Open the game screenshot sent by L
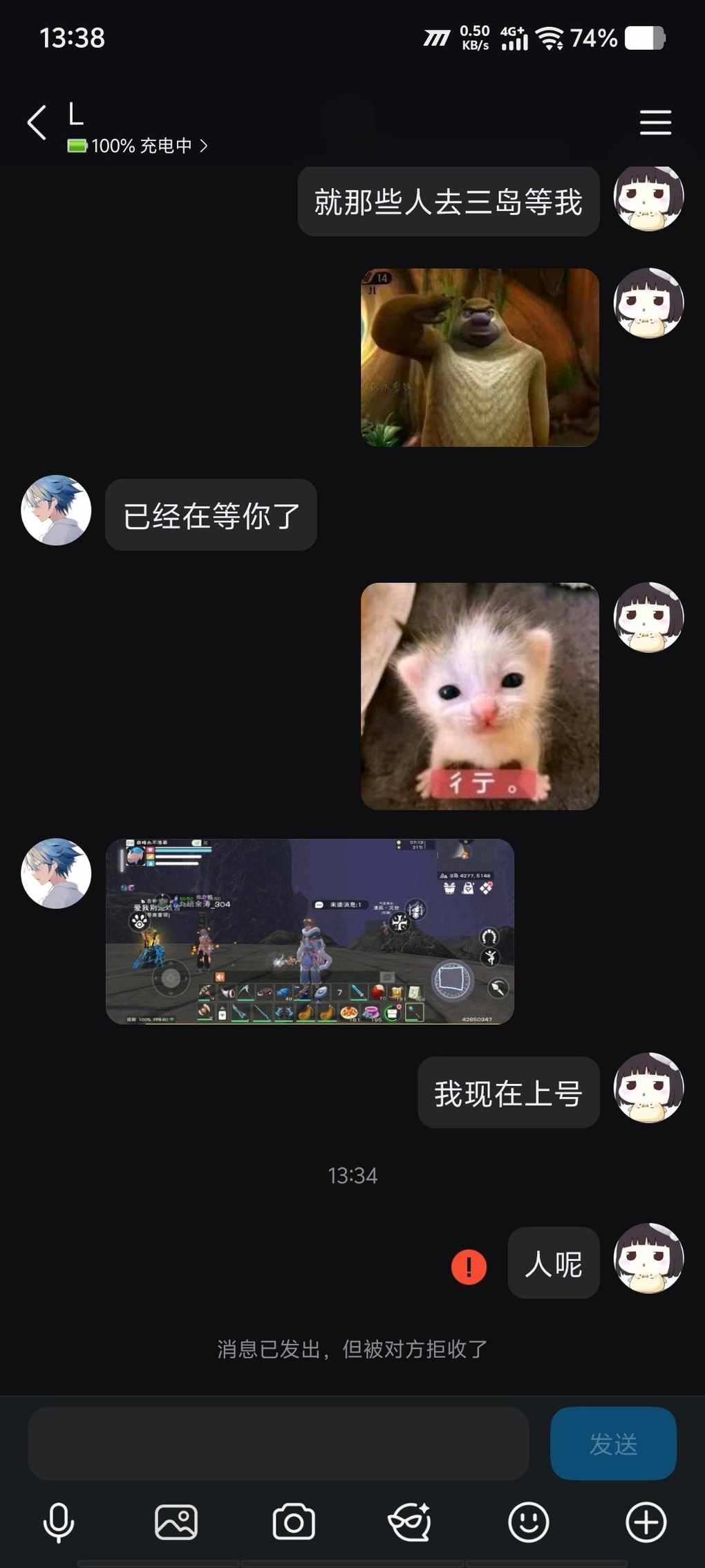 pyautogui.click(x=310, y=931)
